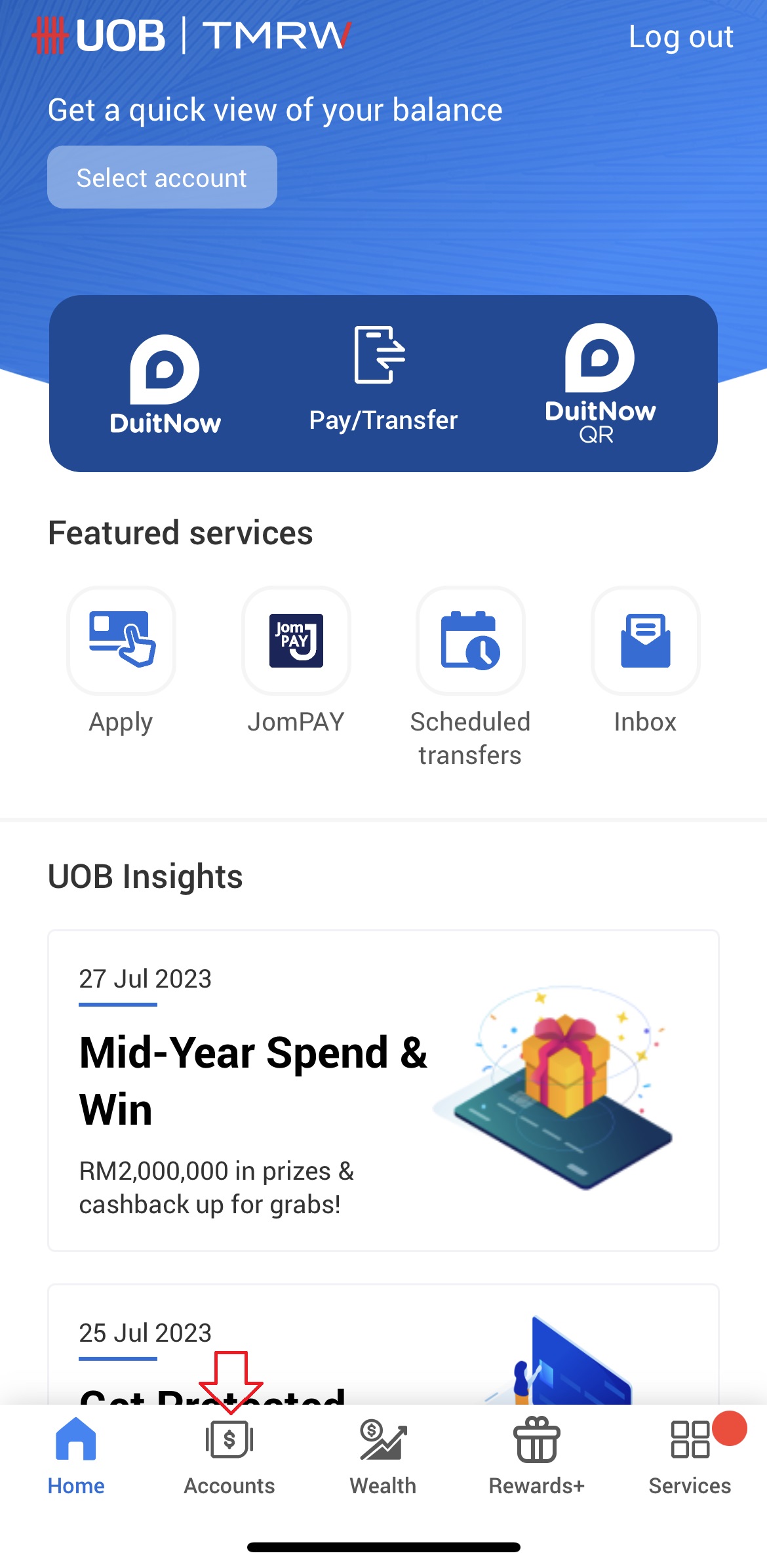
Task: Tap Log out
Action: pyautogui.click(x=680, y=37)
